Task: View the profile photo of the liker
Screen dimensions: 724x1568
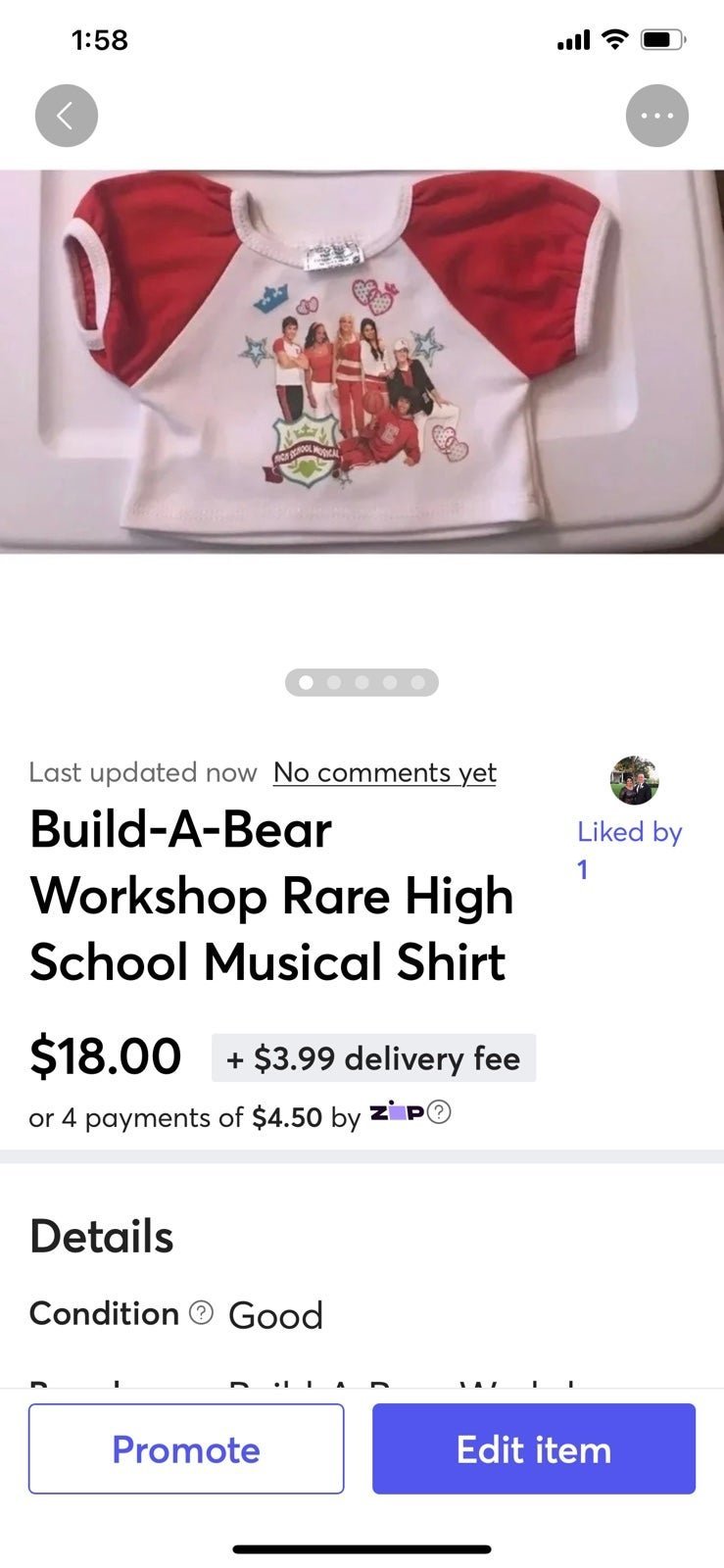Action: point(634,780)
